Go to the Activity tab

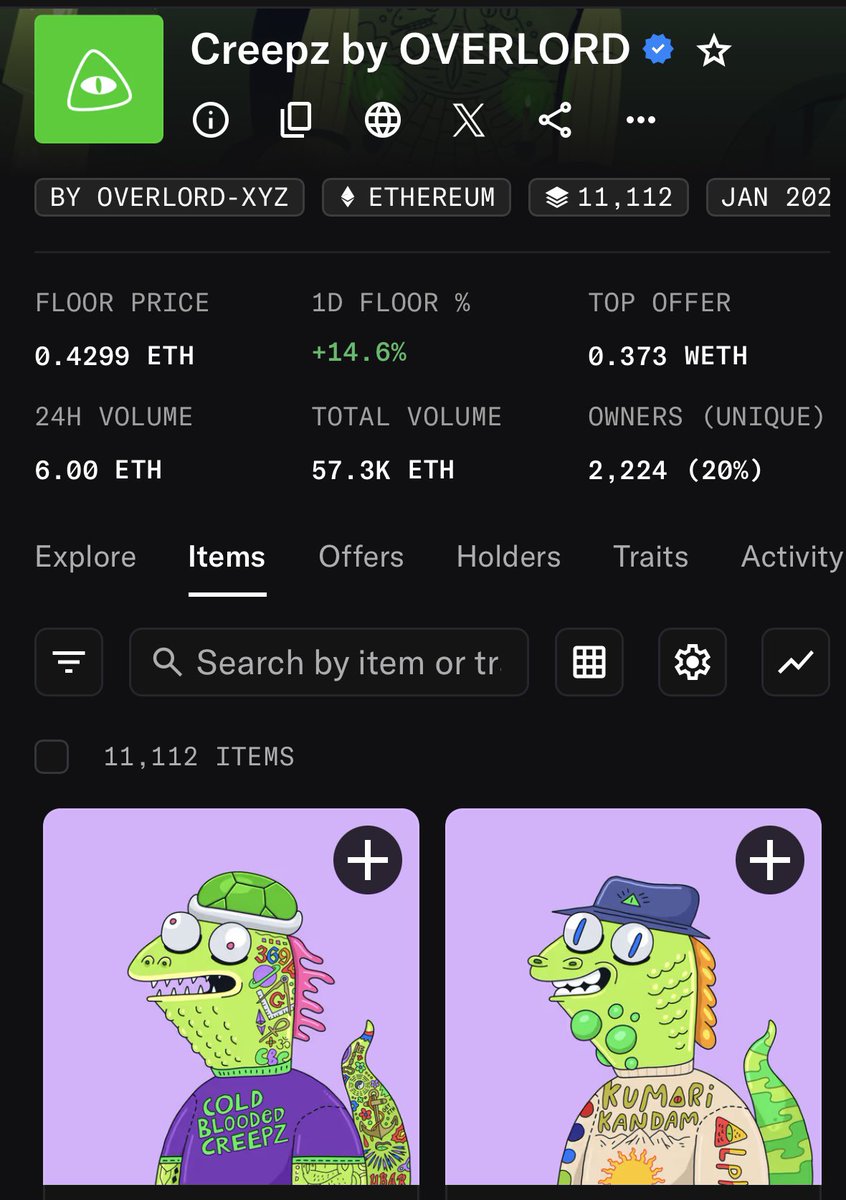(791, 557)
